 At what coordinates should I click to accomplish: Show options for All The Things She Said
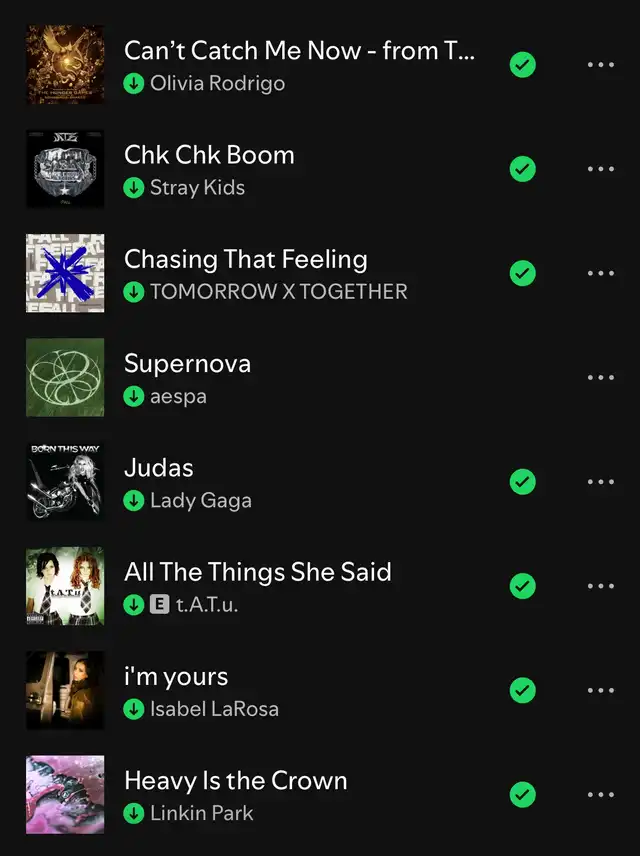(x=600, y=586)
